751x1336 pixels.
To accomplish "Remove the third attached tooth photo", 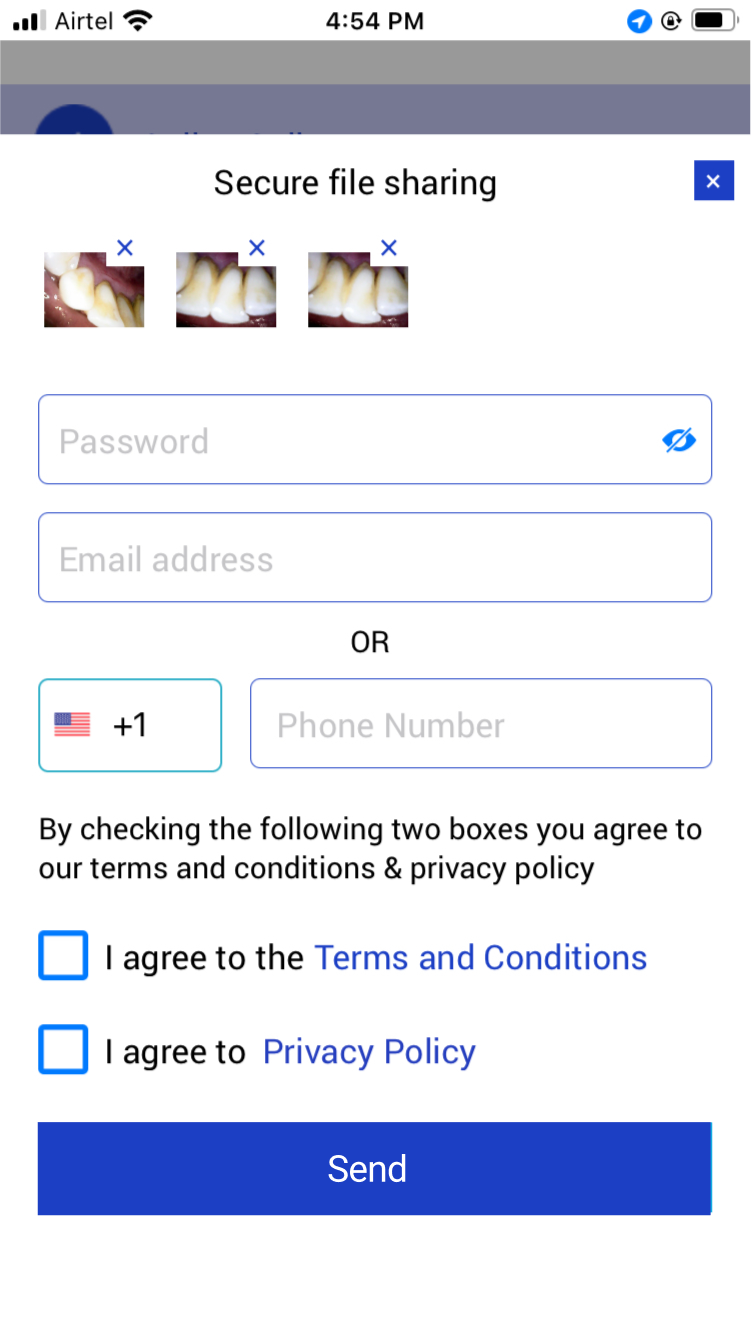I will 389,248.
